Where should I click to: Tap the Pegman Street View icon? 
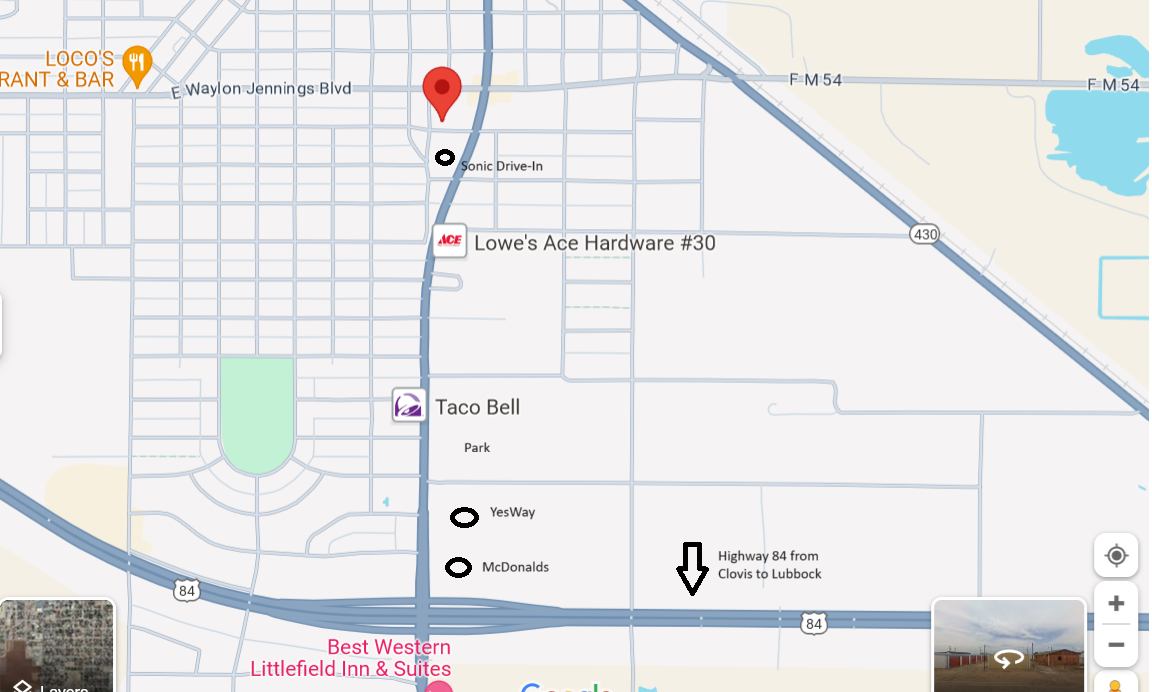point(1116,685)
